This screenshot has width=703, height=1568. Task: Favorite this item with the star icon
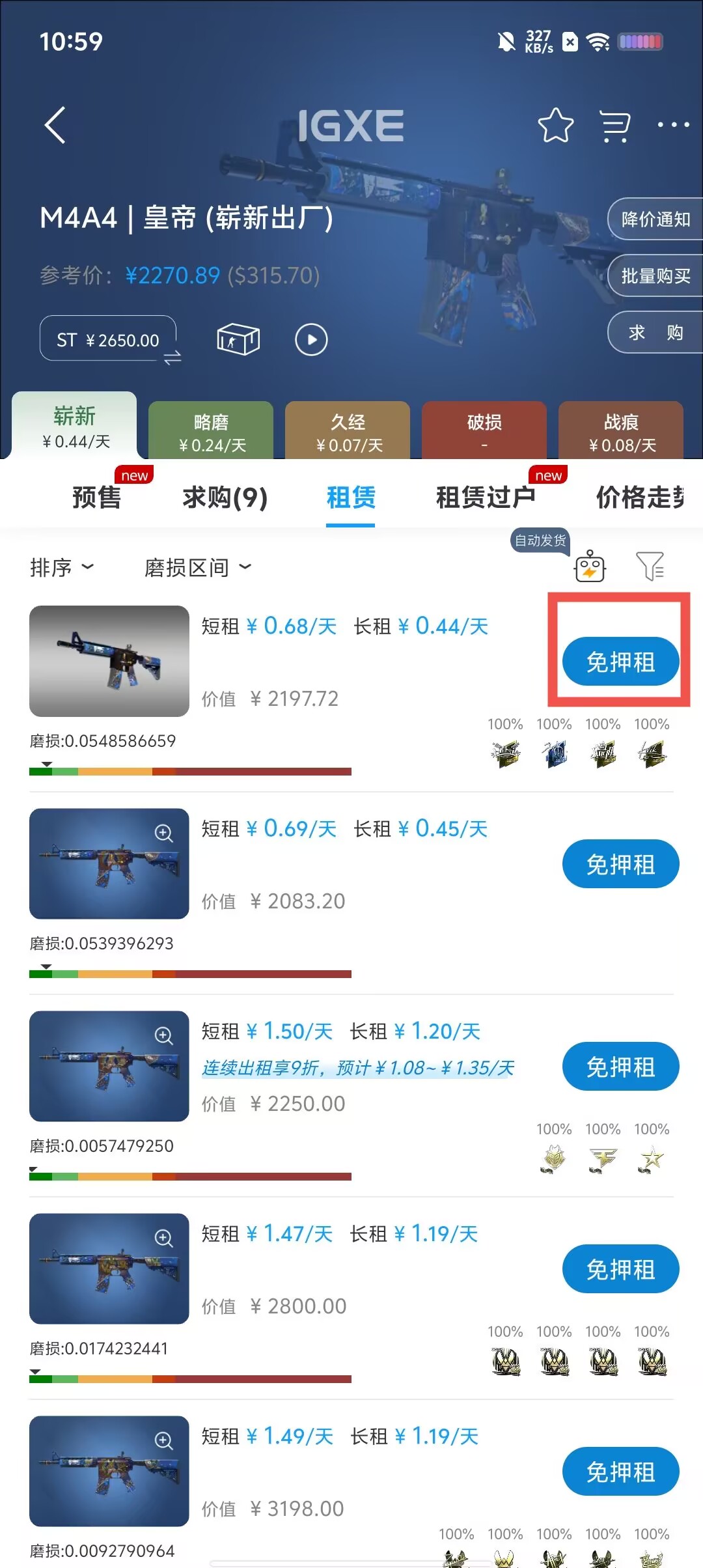tap(555, 125)
